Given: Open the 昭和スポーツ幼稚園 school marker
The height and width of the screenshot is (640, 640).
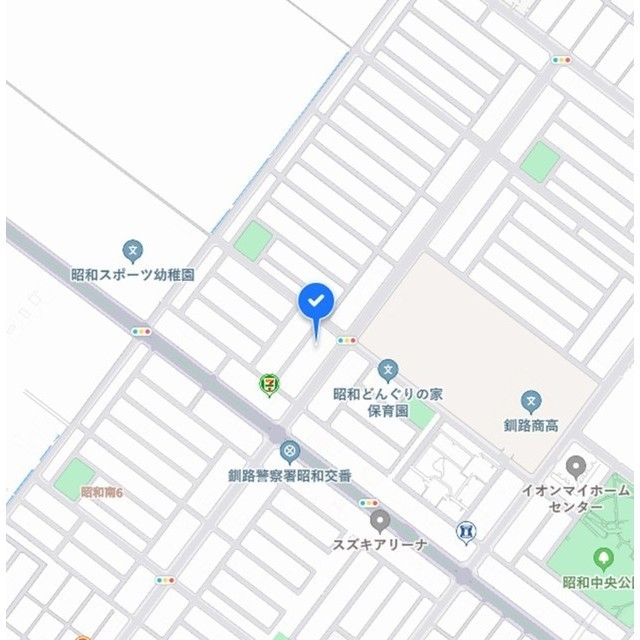Looking at the screenshot, I should click(133, 251).
